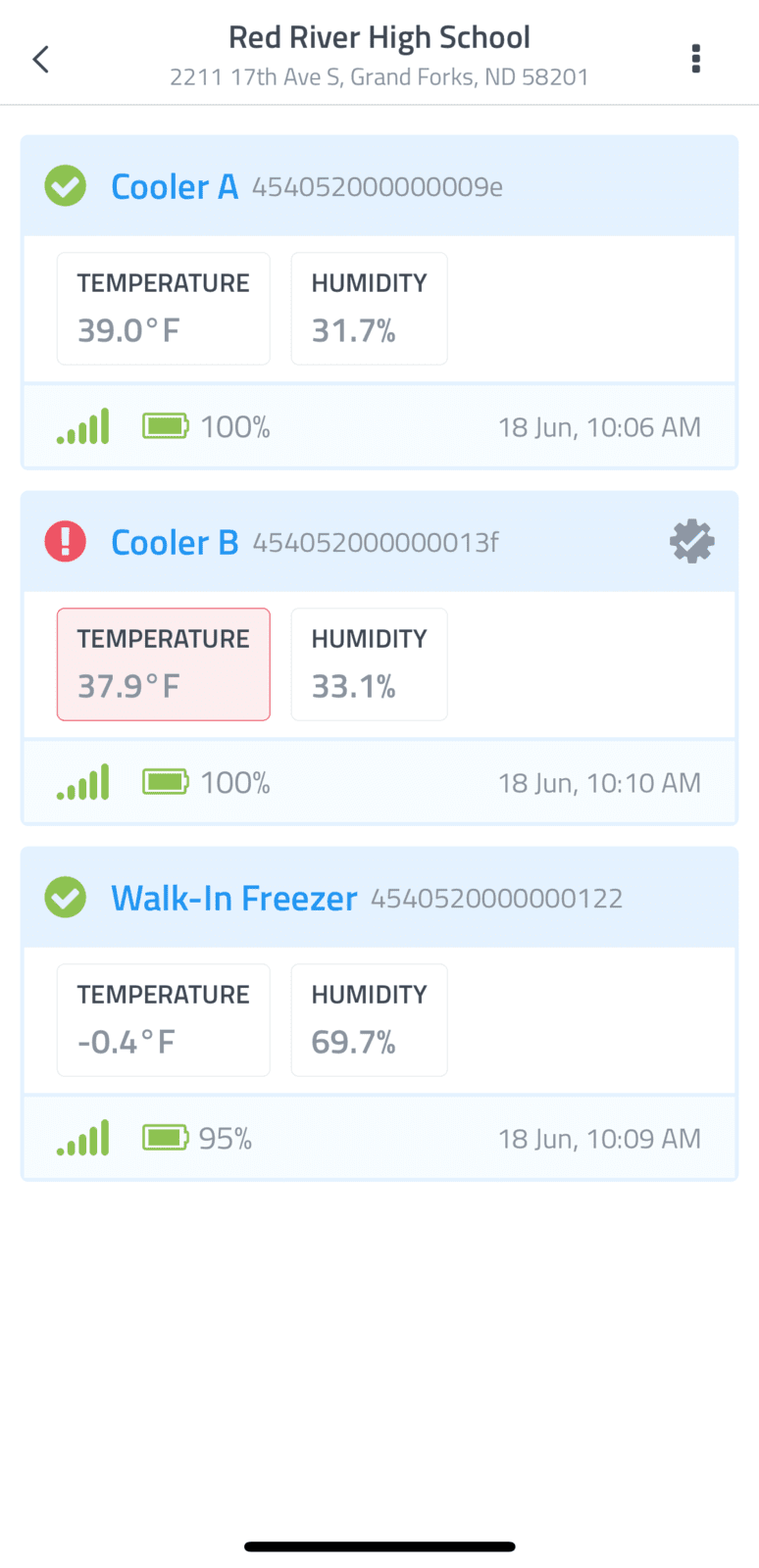This screenshot has height=1568, width=759.
Task: Go back using the top-left arrow
Action: (40, 59)
